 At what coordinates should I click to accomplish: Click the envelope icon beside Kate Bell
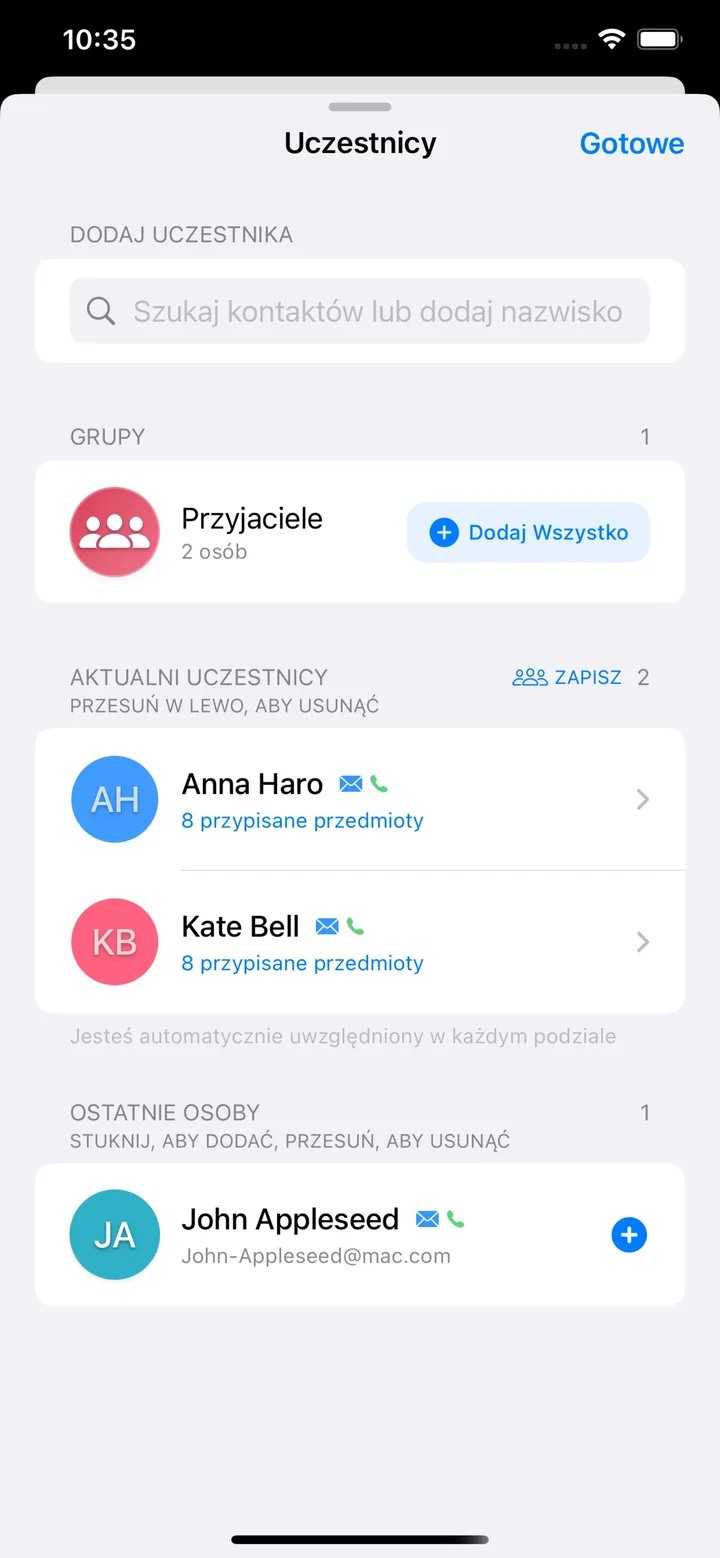pos(327,927)
